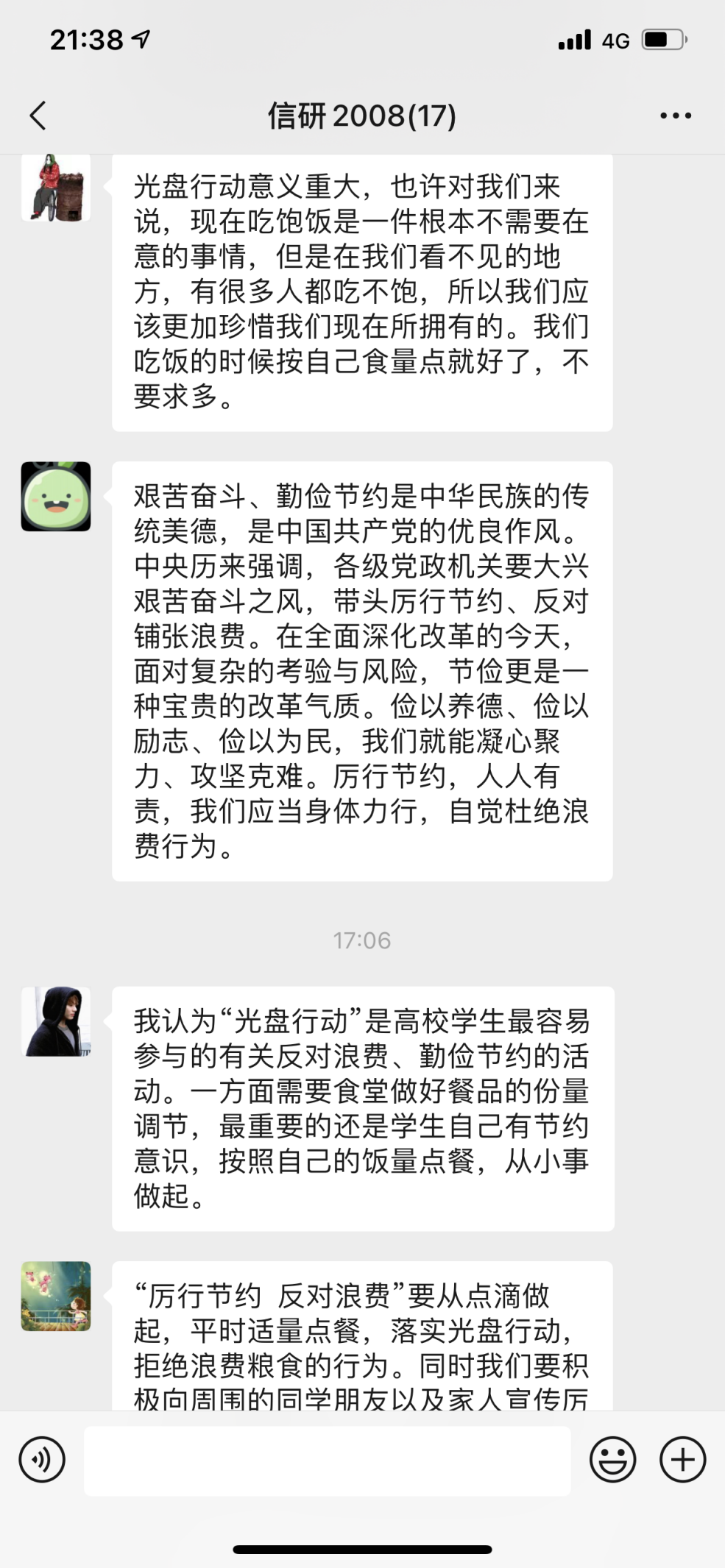Focus the message text field

click(x=327, y=1461)
